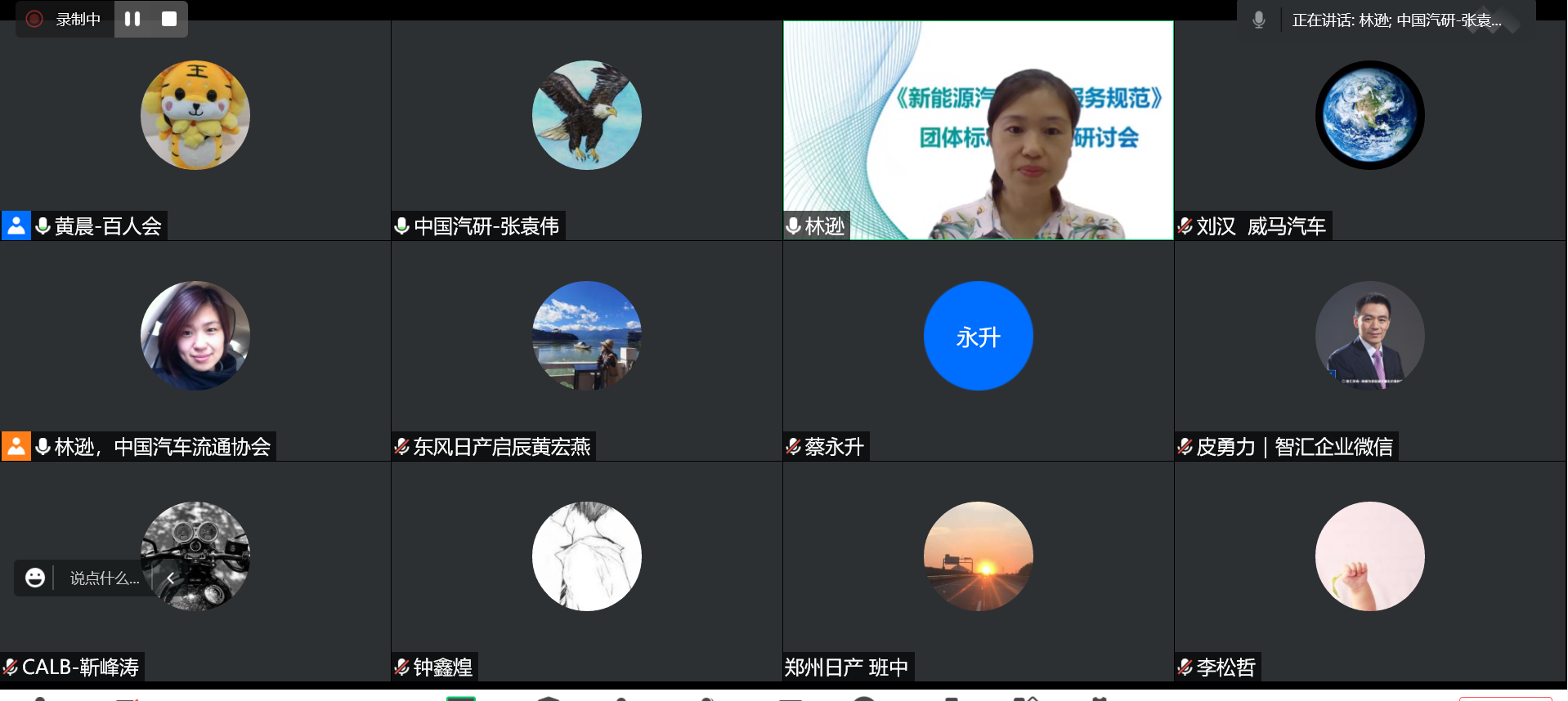Select 郑州日产 班中's tile

[978, 572]
